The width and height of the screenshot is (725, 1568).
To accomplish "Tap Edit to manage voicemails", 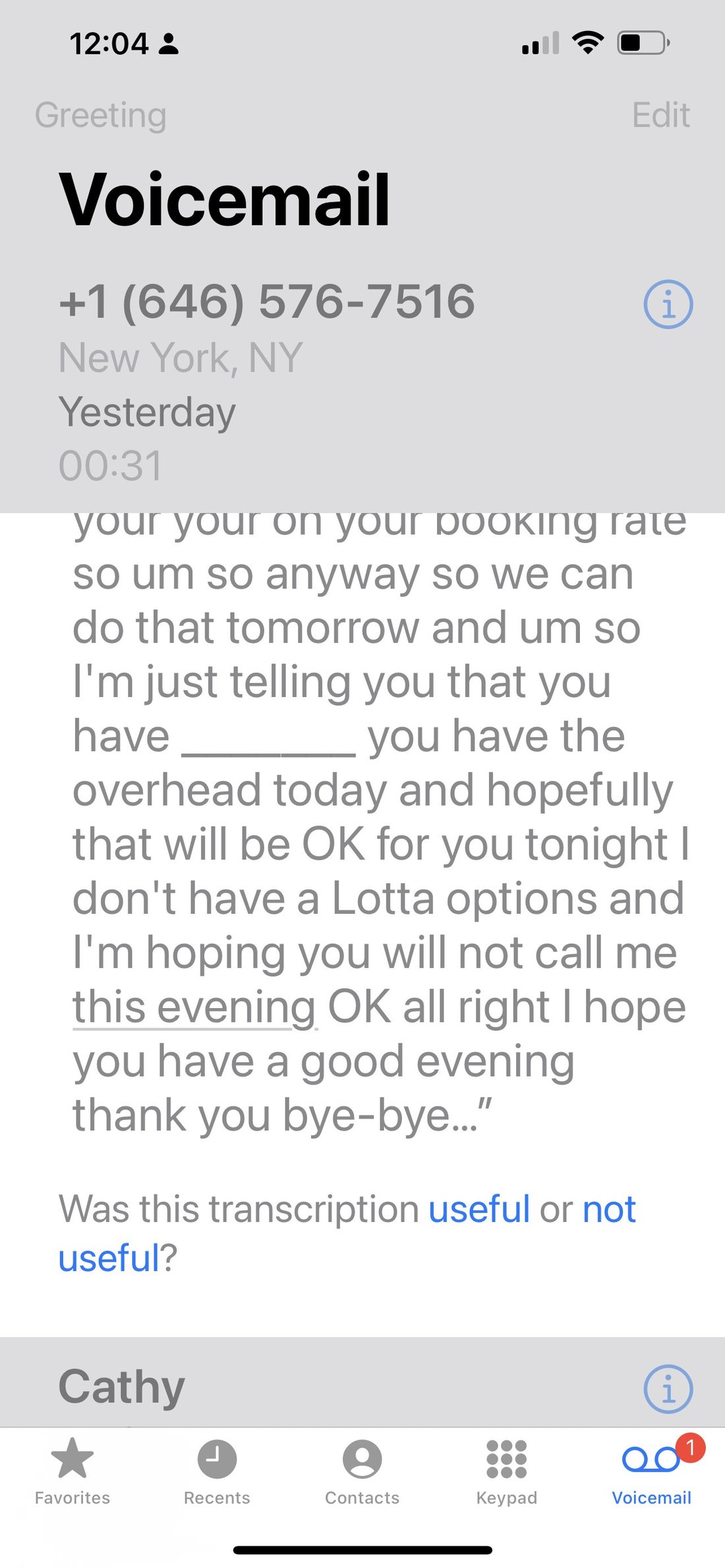I will click(660, 115).
